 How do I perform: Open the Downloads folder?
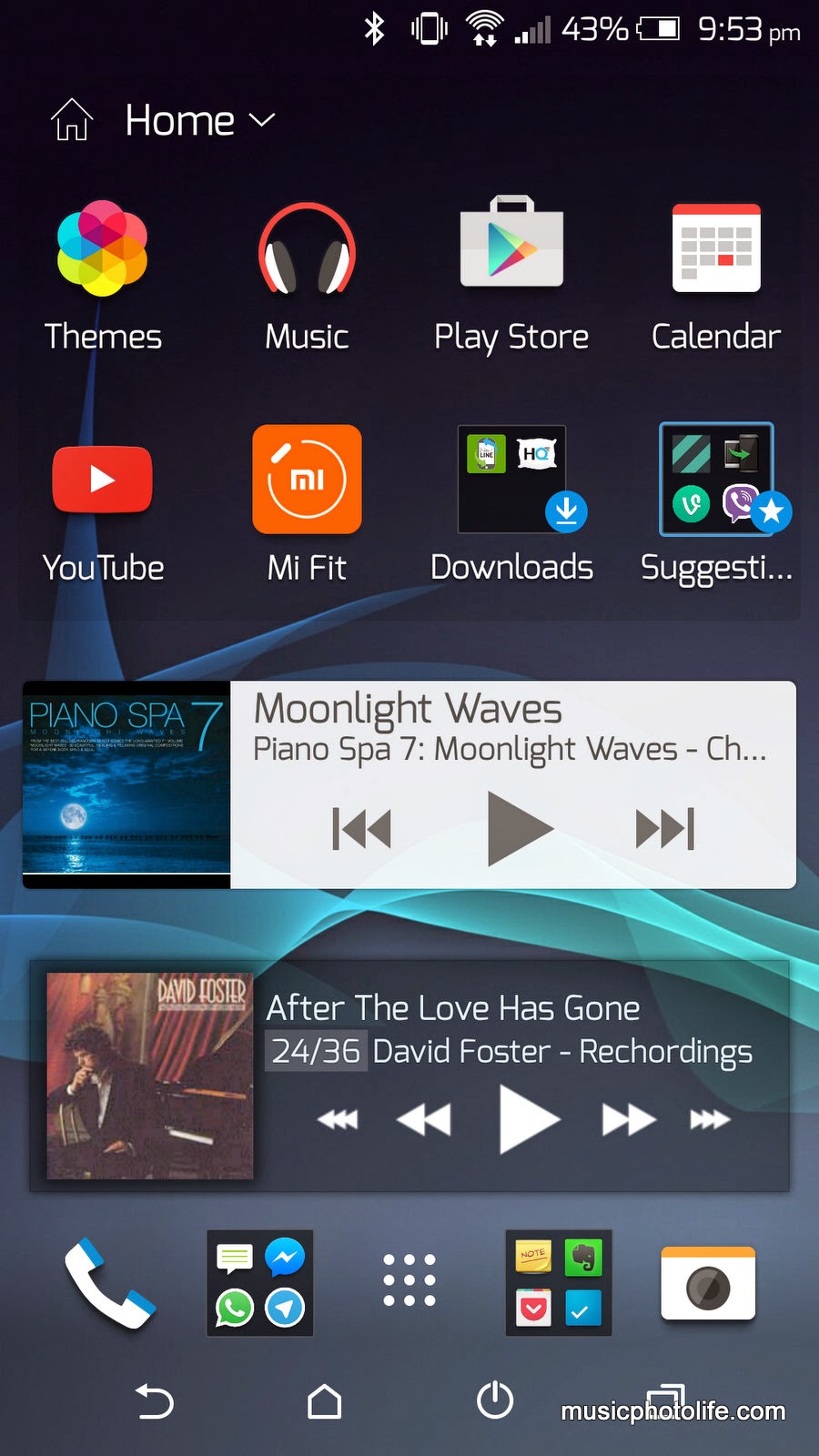[x=513, y=480]
